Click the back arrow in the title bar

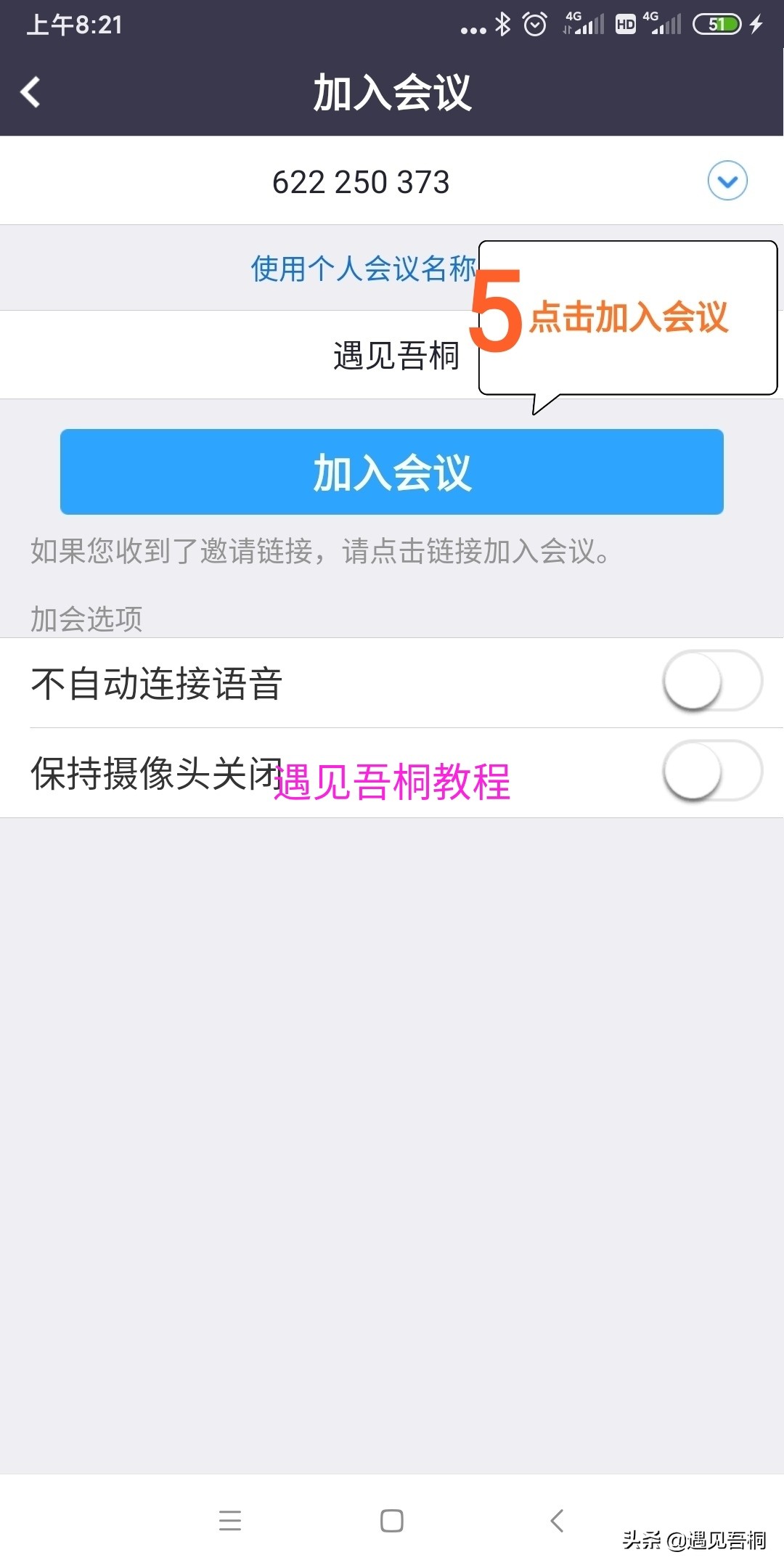(29, 93)
